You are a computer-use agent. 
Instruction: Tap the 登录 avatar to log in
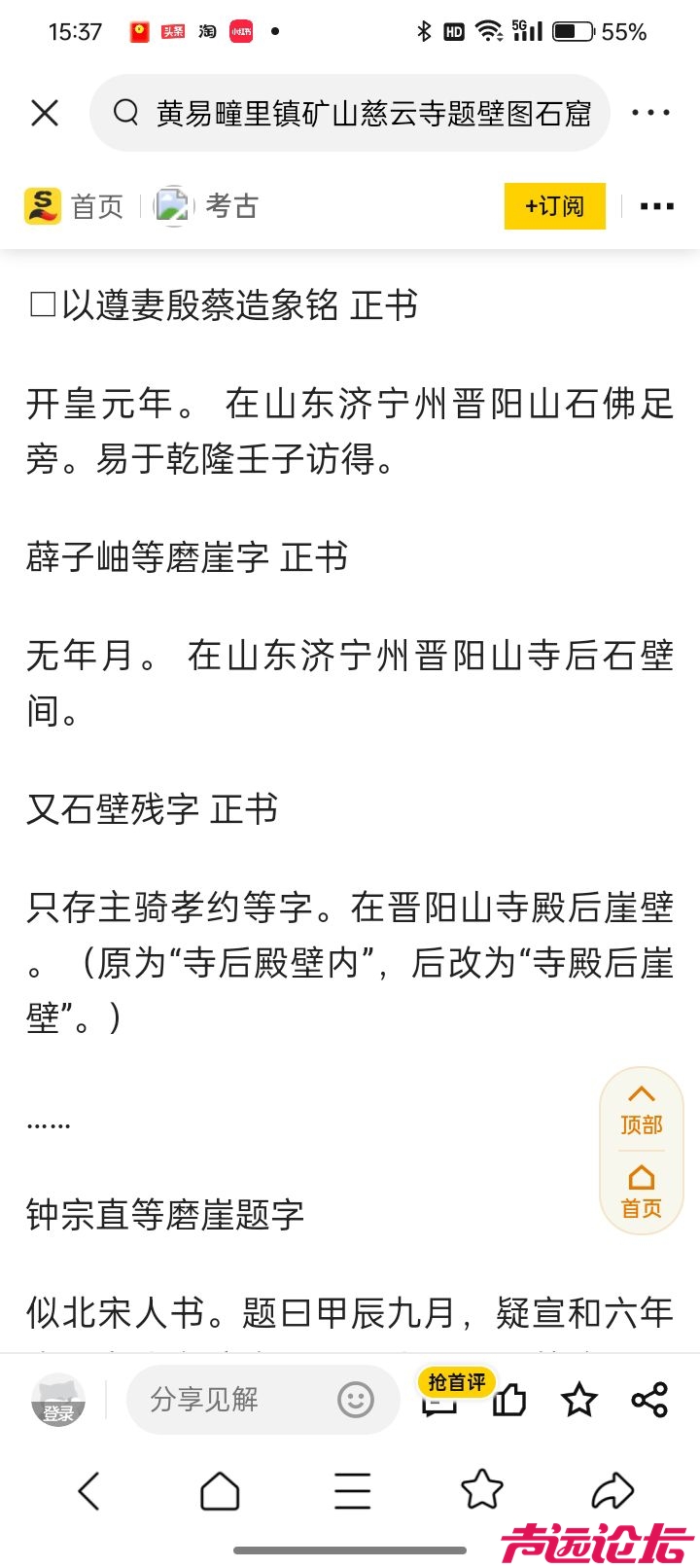point(58,1401)
